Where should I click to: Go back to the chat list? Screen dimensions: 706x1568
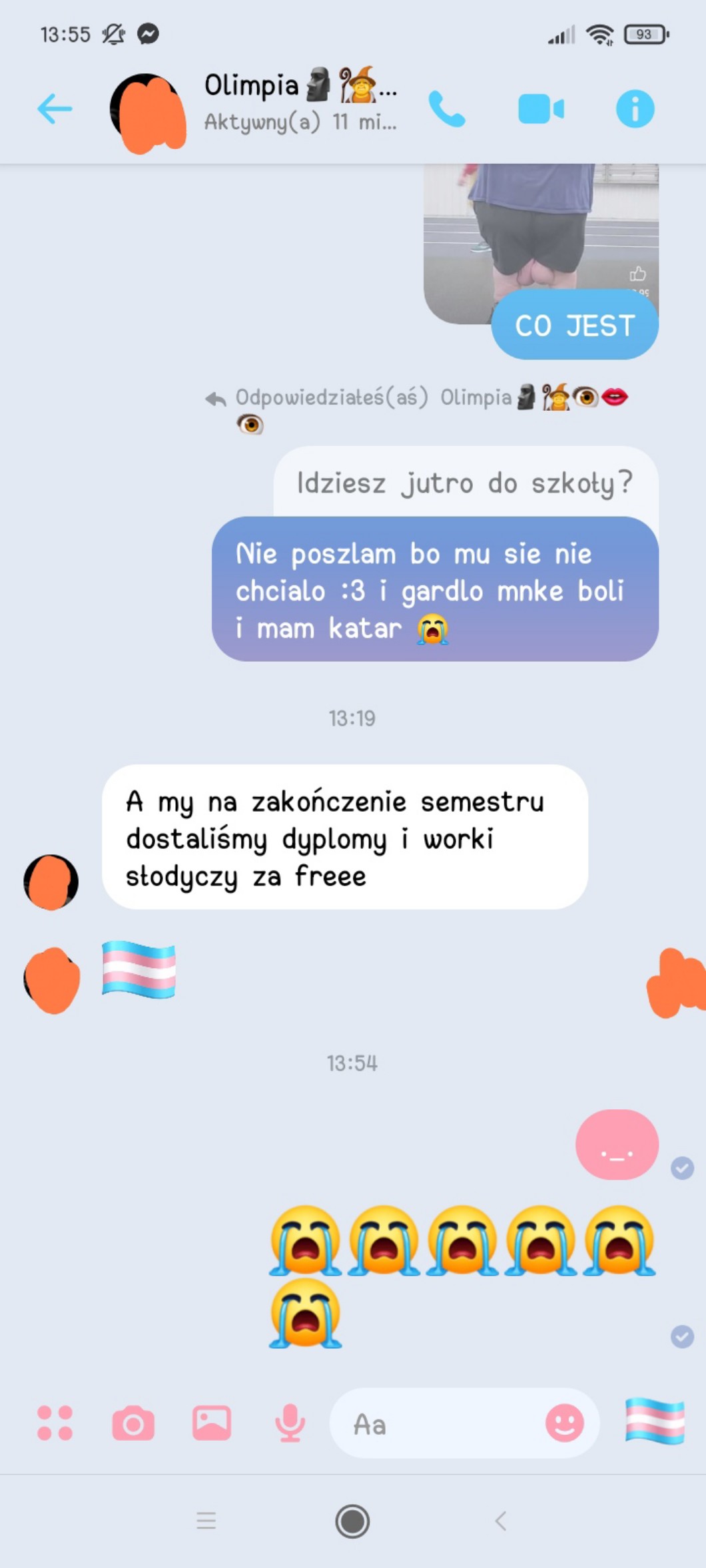click(55, 109)
